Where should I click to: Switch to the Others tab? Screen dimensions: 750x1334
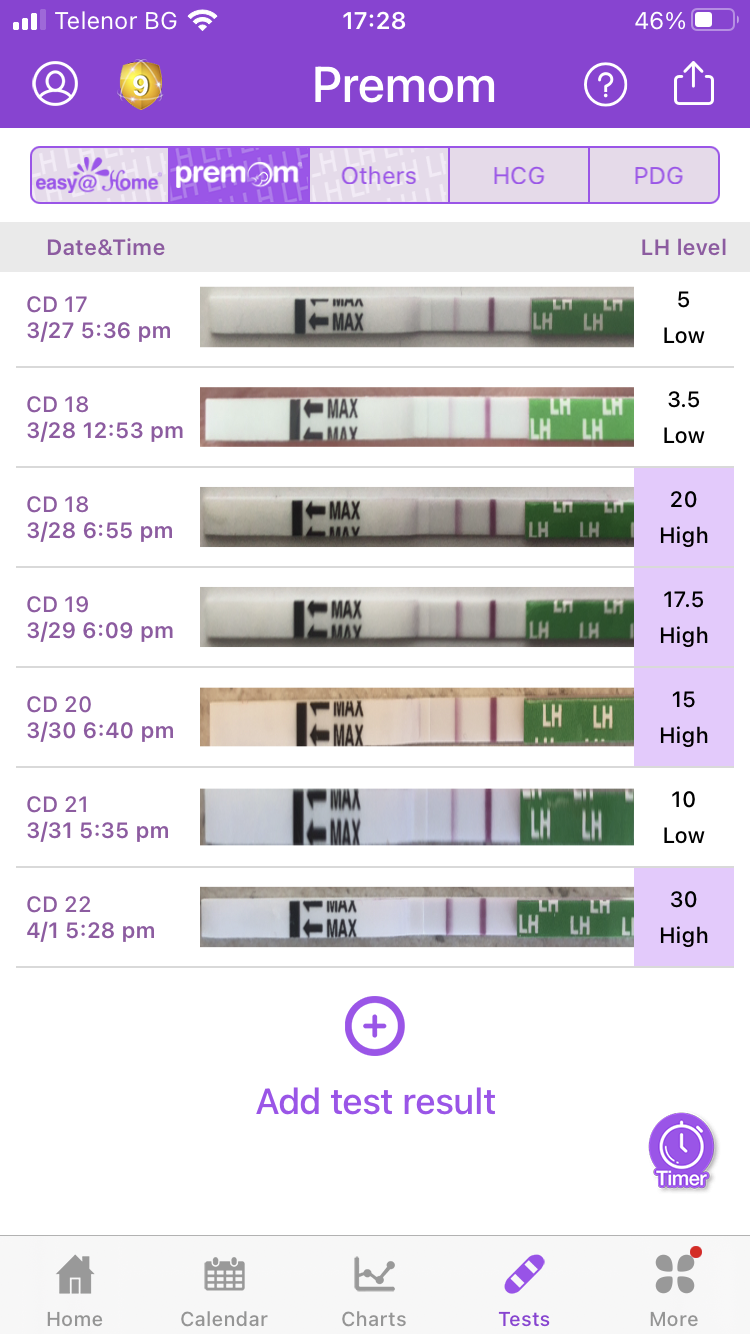[378, 176]
